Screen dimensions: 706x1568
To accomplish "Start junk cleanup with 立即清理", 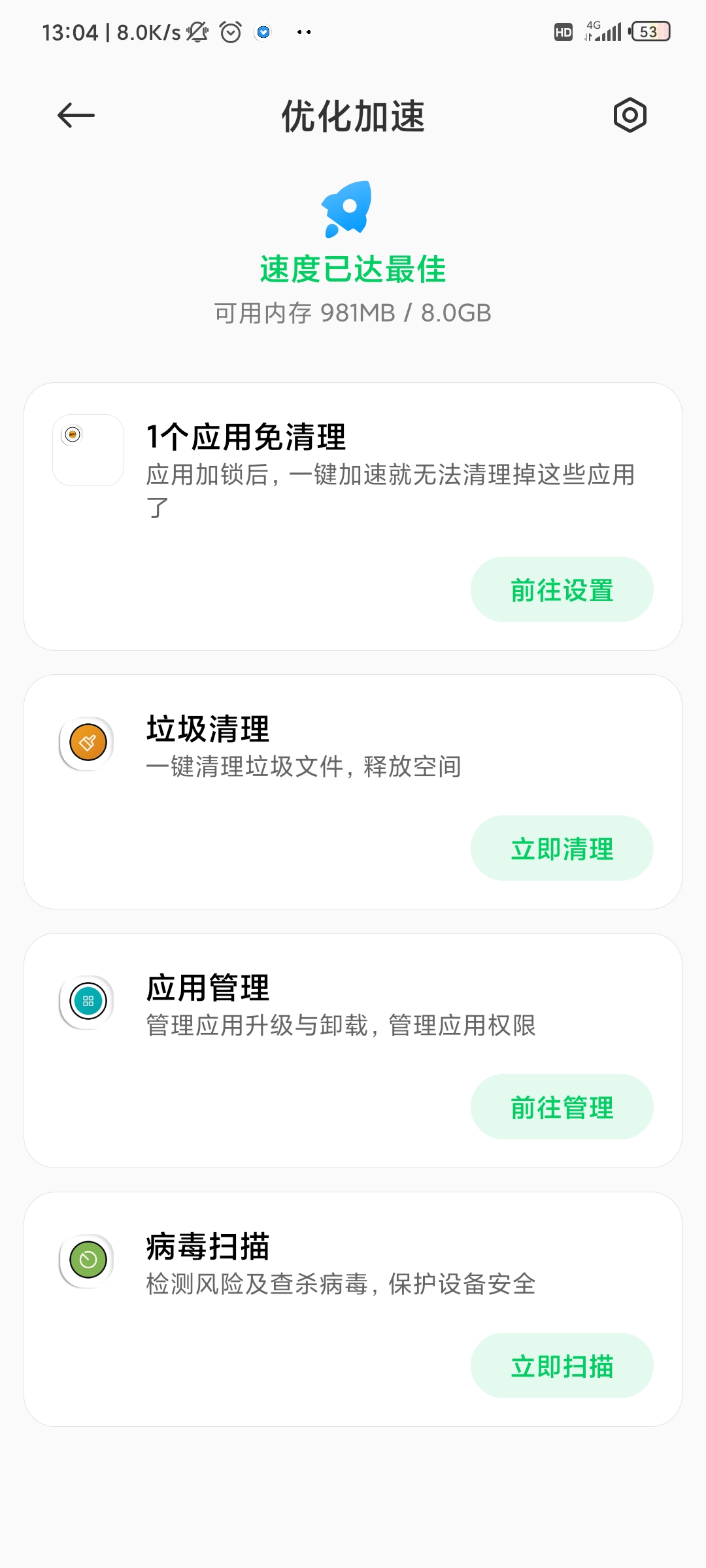I will [x=562, y=848].
